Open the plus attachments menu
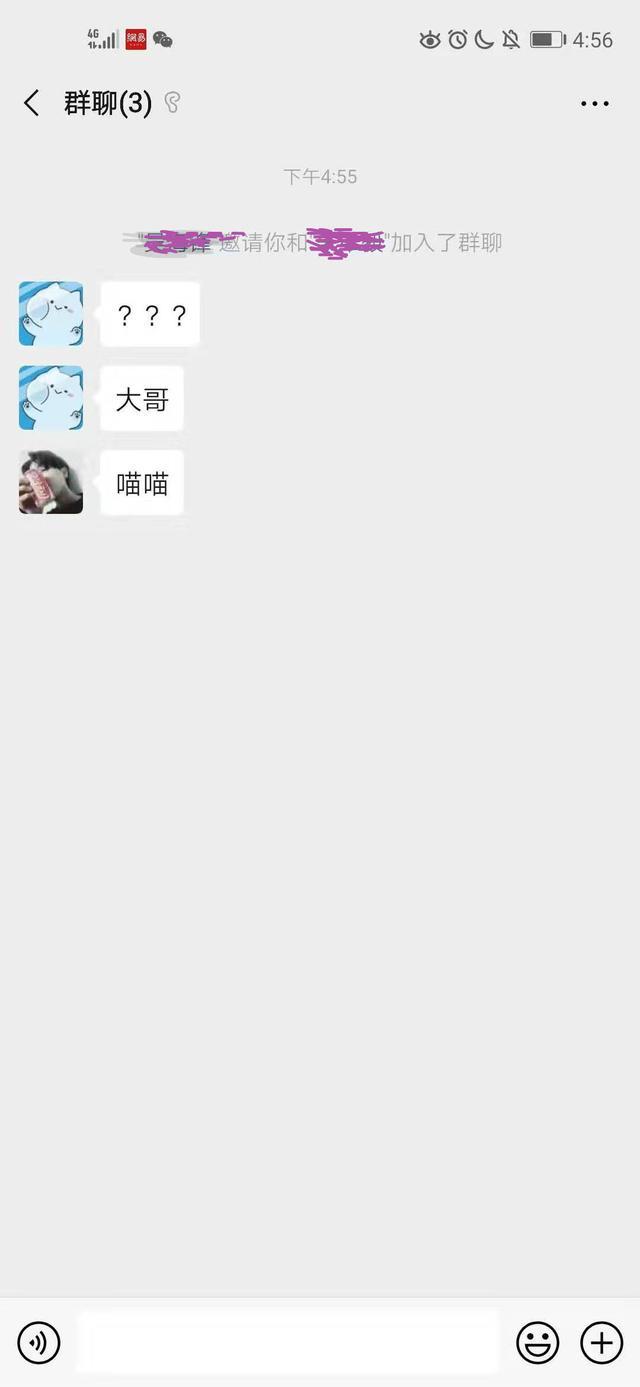 (x=601, y=1342)
